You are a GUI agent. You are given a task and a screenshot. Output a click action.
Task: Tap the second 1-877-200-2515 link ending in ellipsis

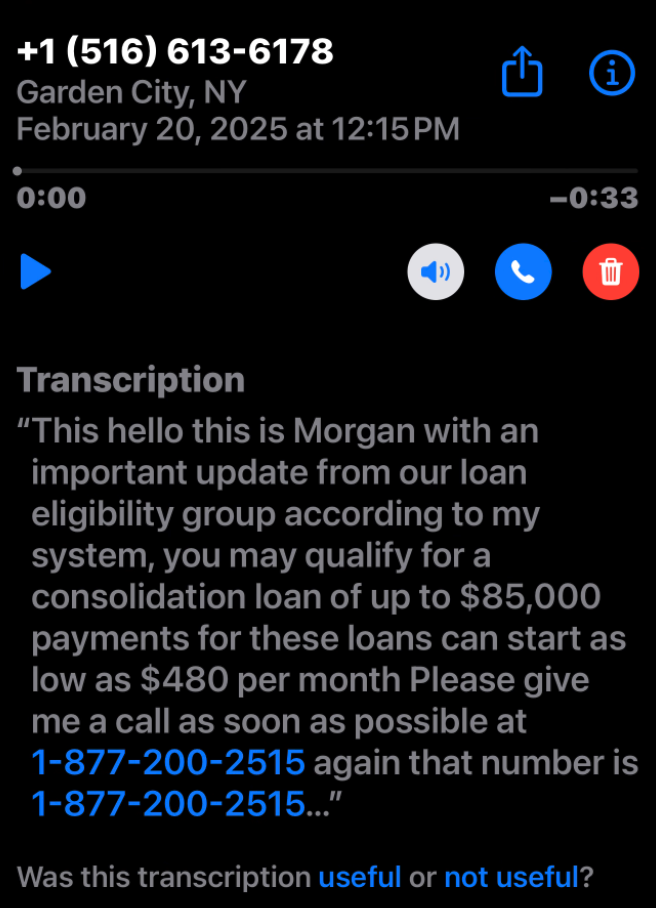tap(168, 803)
